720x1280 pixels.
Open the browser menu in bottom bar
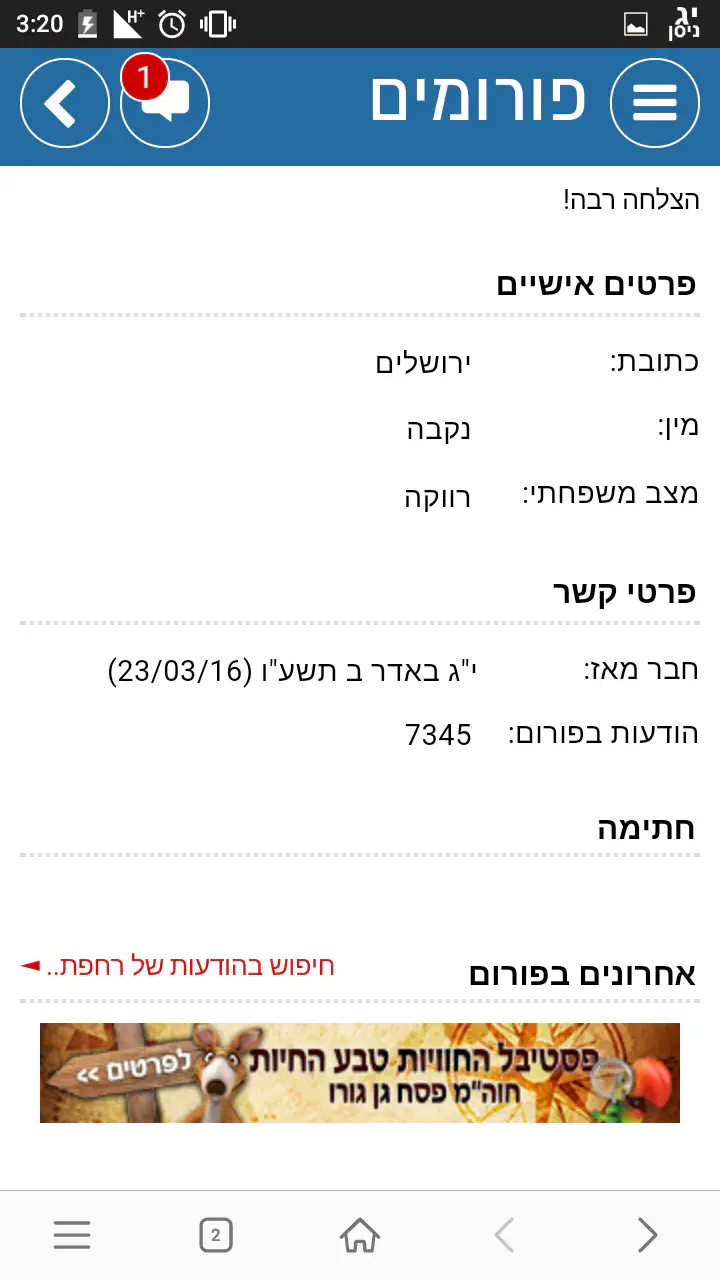point(72,1236)
